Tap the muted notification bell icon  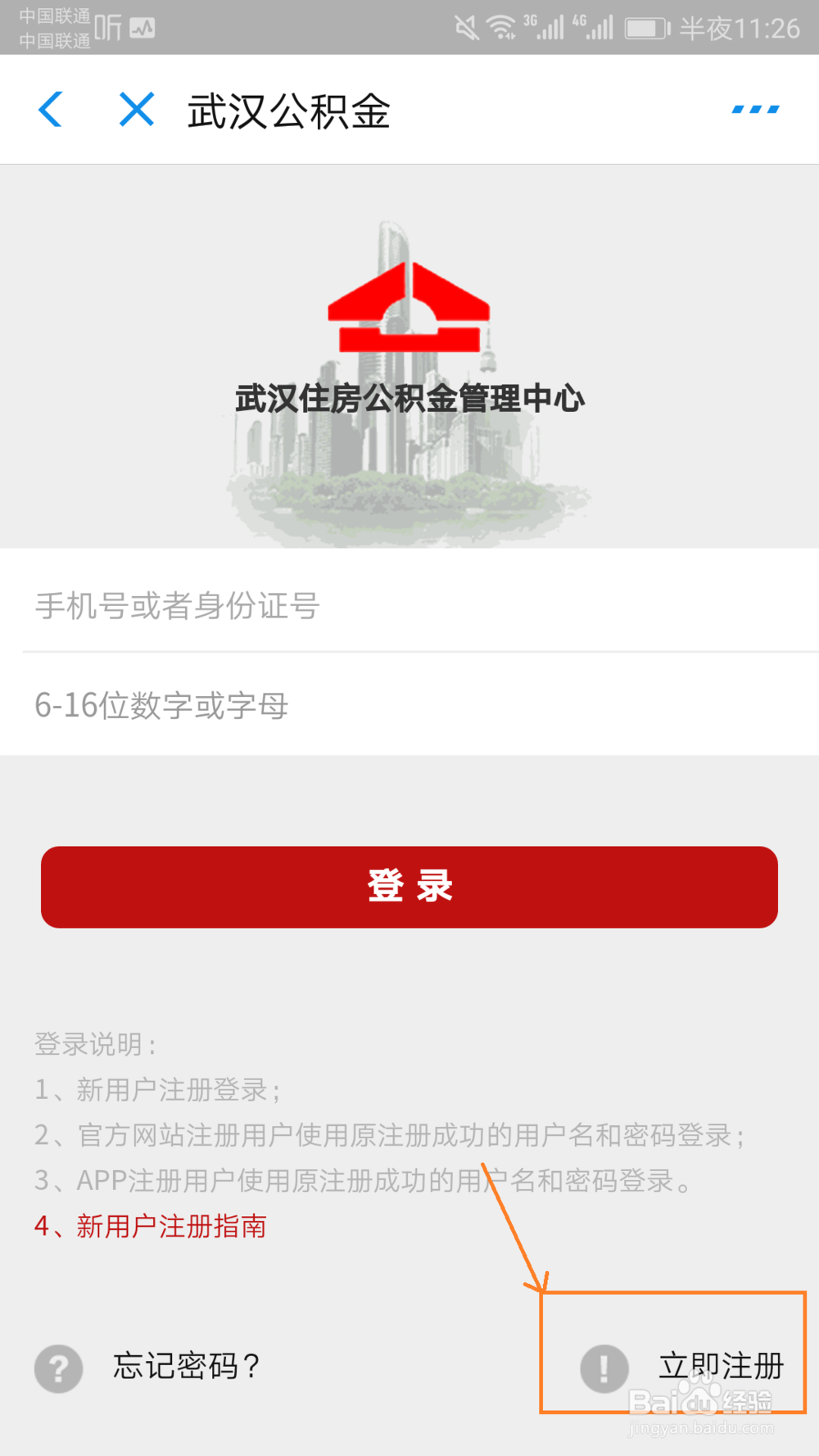click(x=464, y=25)
